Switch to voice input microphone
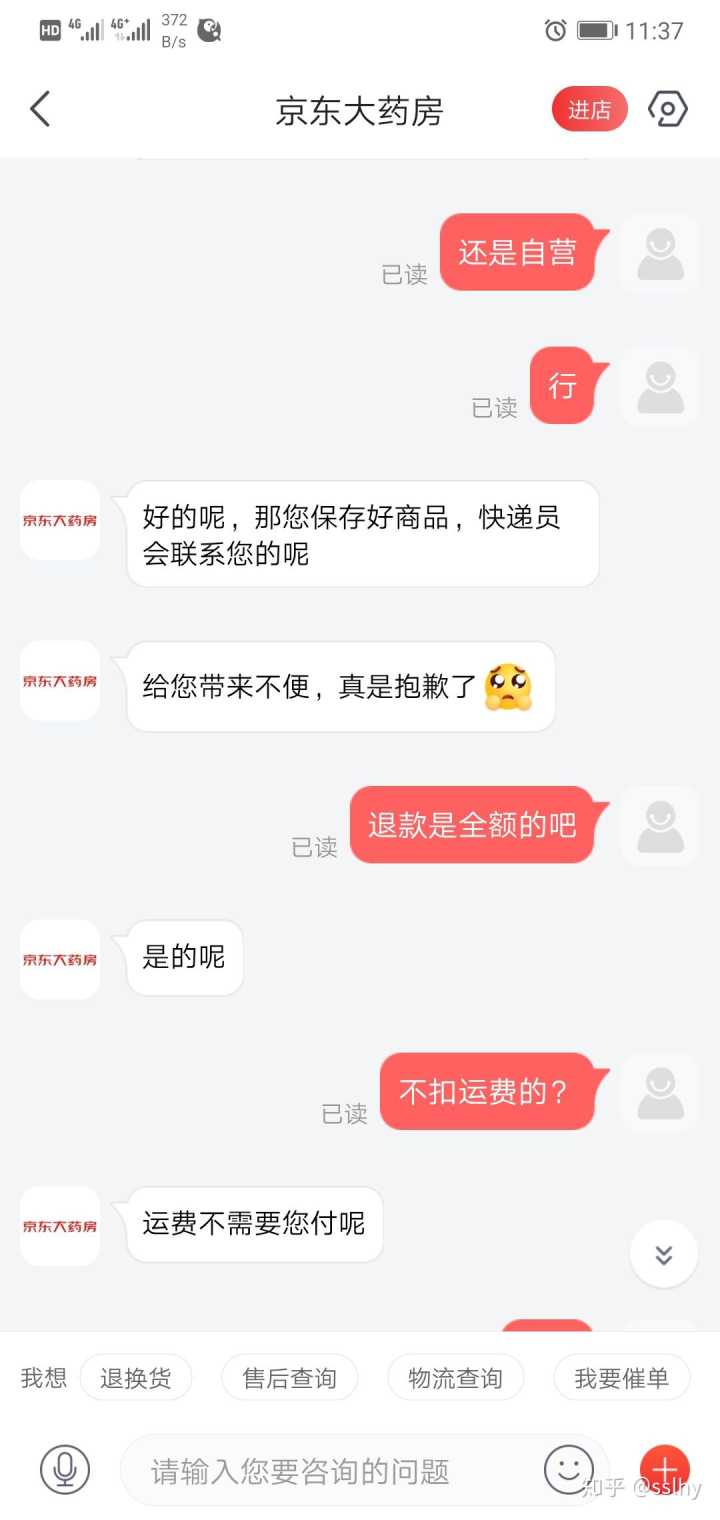Viewport: 720px width, 1520px height. tap(65, 1469)
